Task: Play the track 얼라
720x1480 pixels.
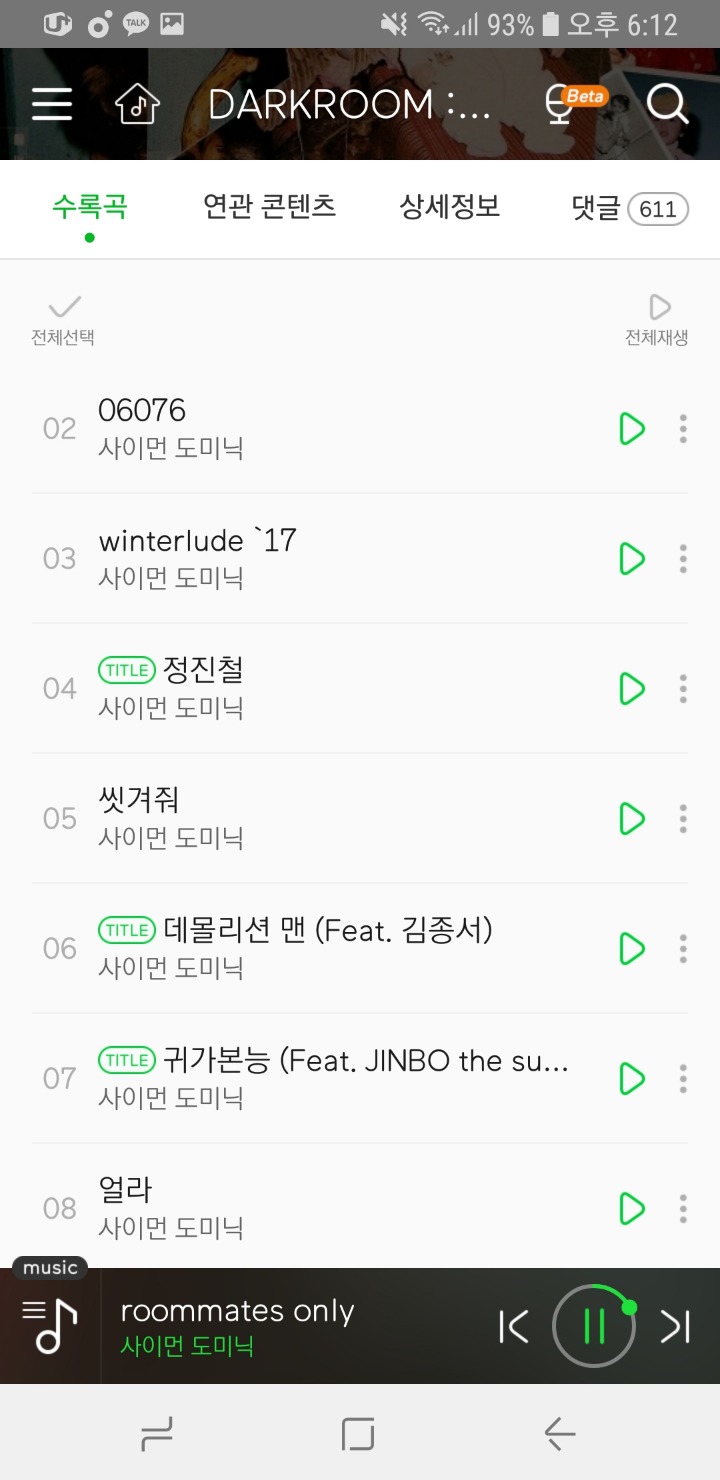Action: [632, 1209]
